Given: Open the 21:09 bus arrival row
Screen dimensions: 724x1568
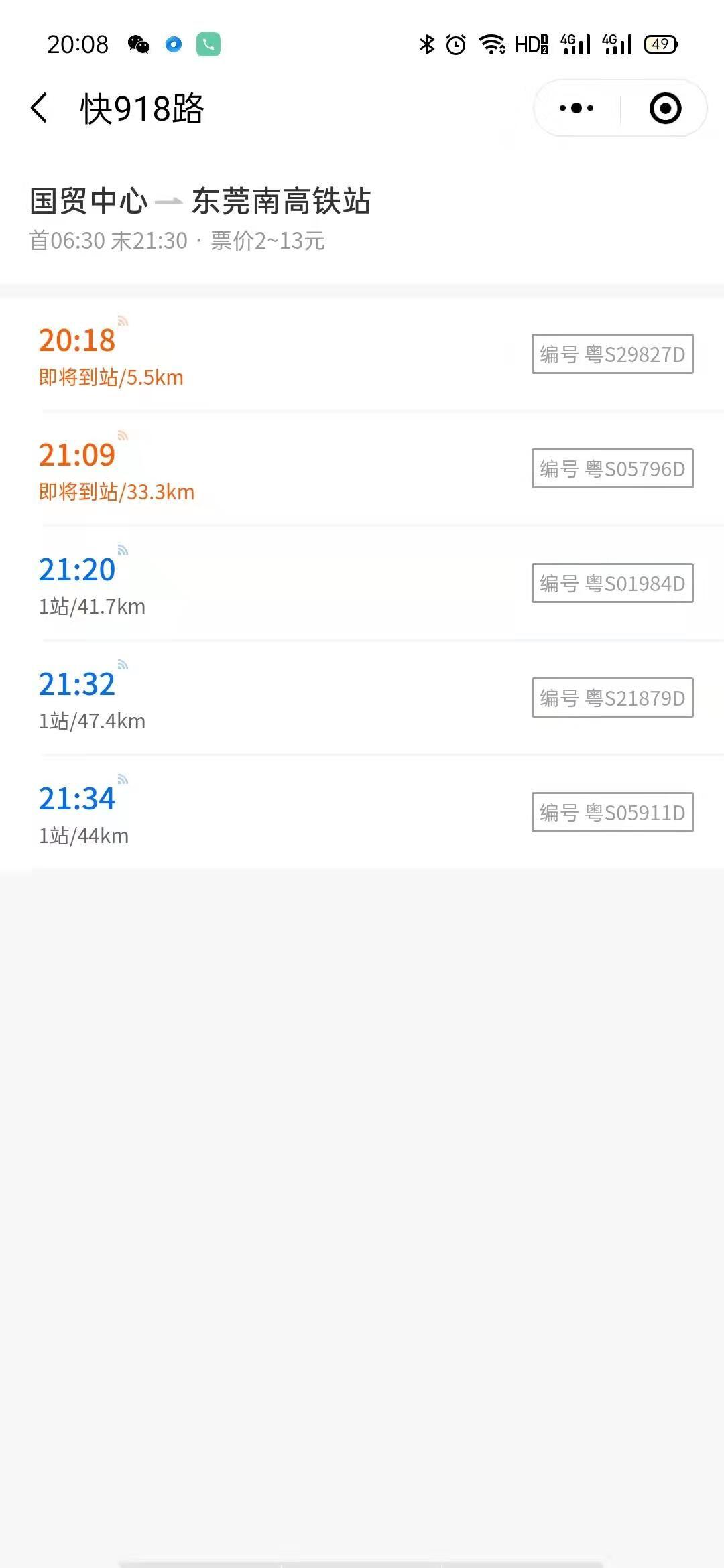Looking at the screenshot, I should coord(362,468).
